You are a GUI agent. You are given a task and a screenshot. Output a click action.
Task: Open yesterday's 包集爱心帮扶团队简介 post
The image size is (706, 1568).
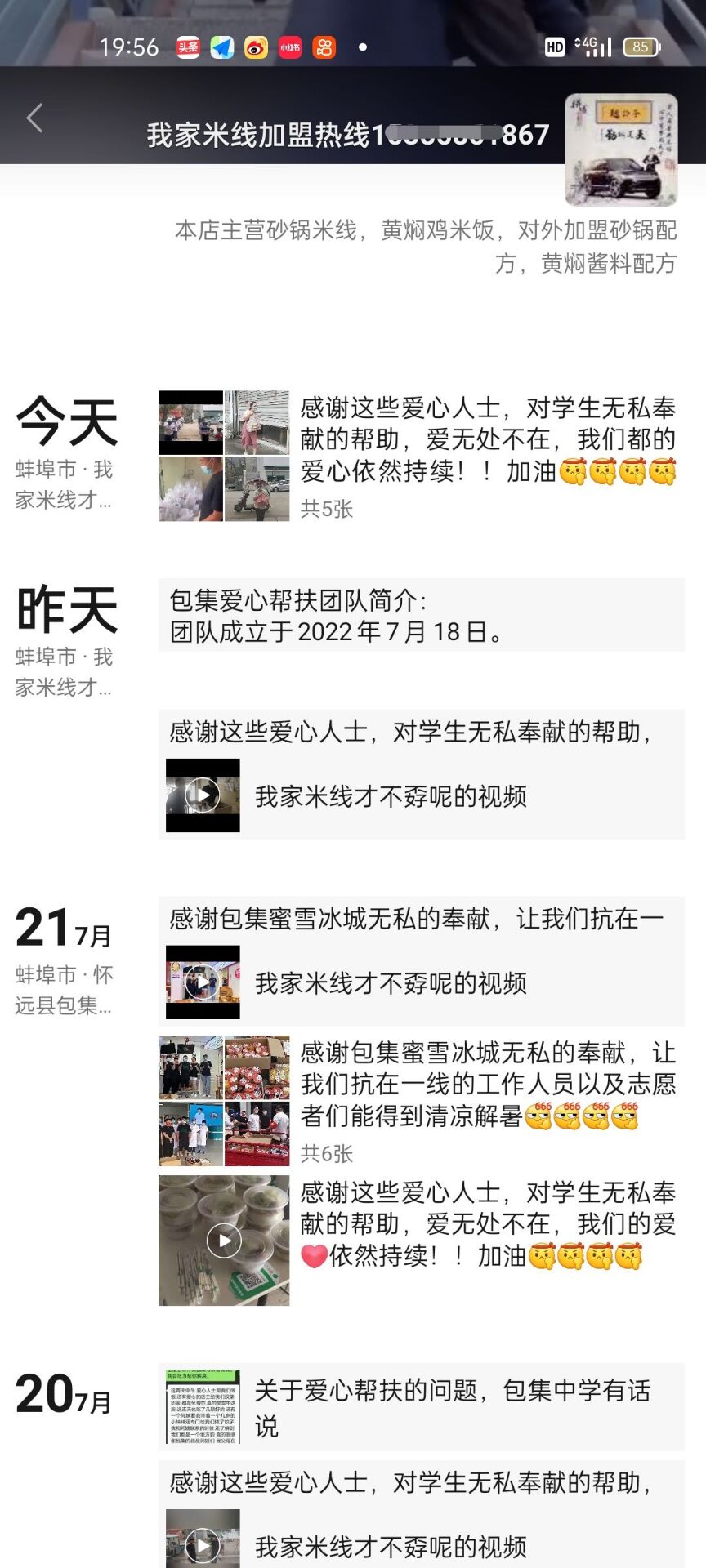click(x=421, y=615)
